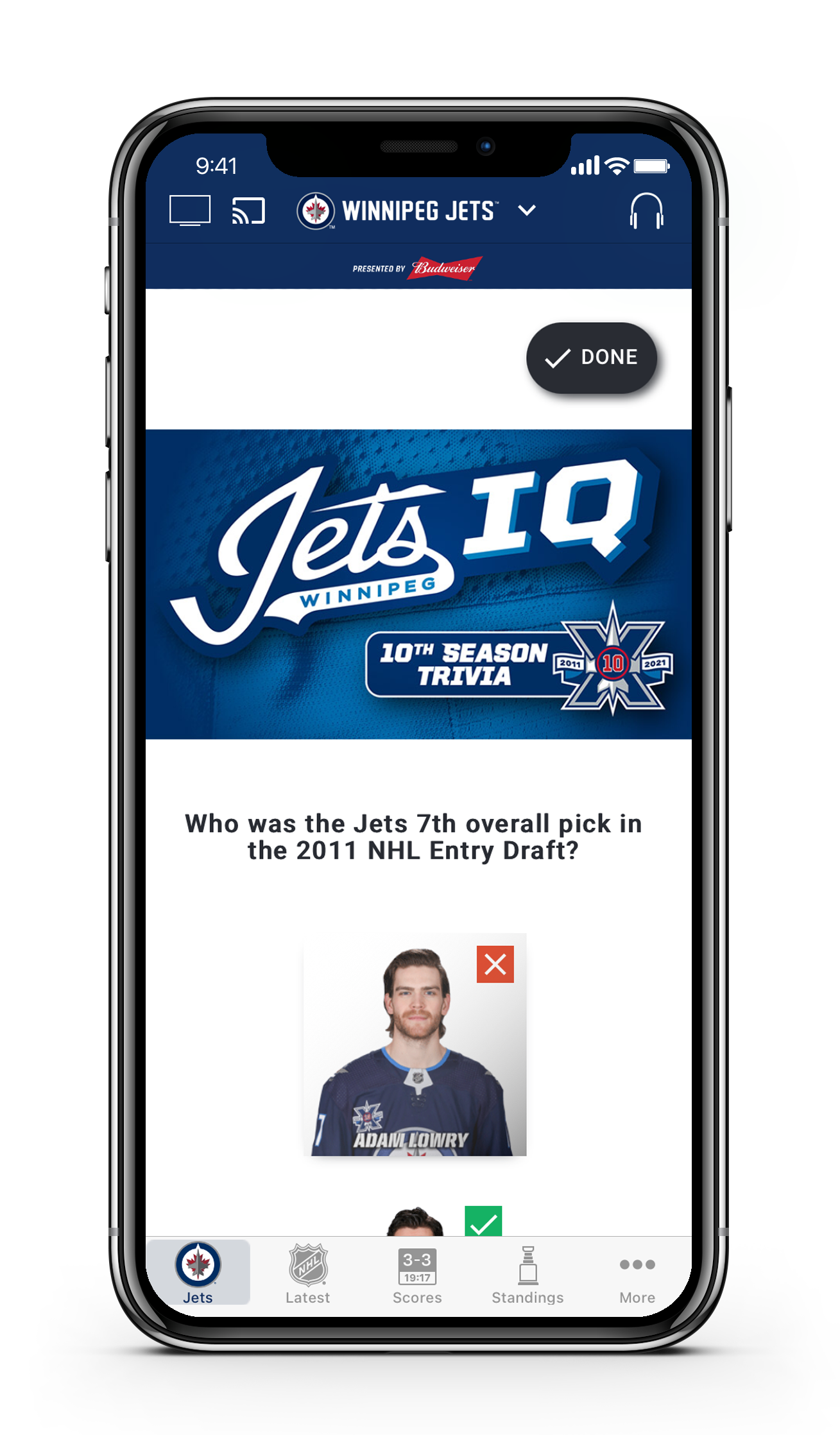
Task: Tap the cast to screen icon
Action: coord(248,211)
